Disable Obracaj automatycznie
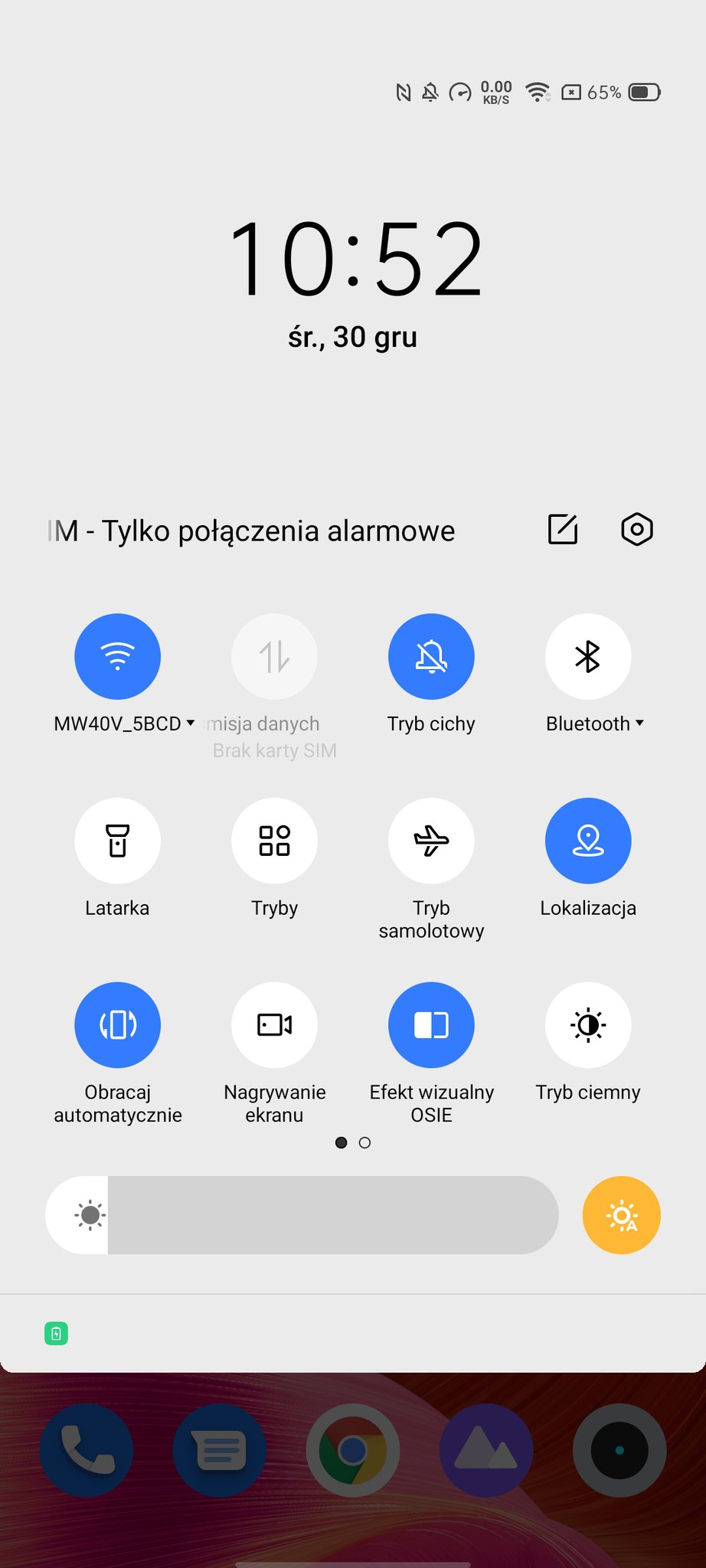Screen dimensions: 706x1568 point(117,1025)
